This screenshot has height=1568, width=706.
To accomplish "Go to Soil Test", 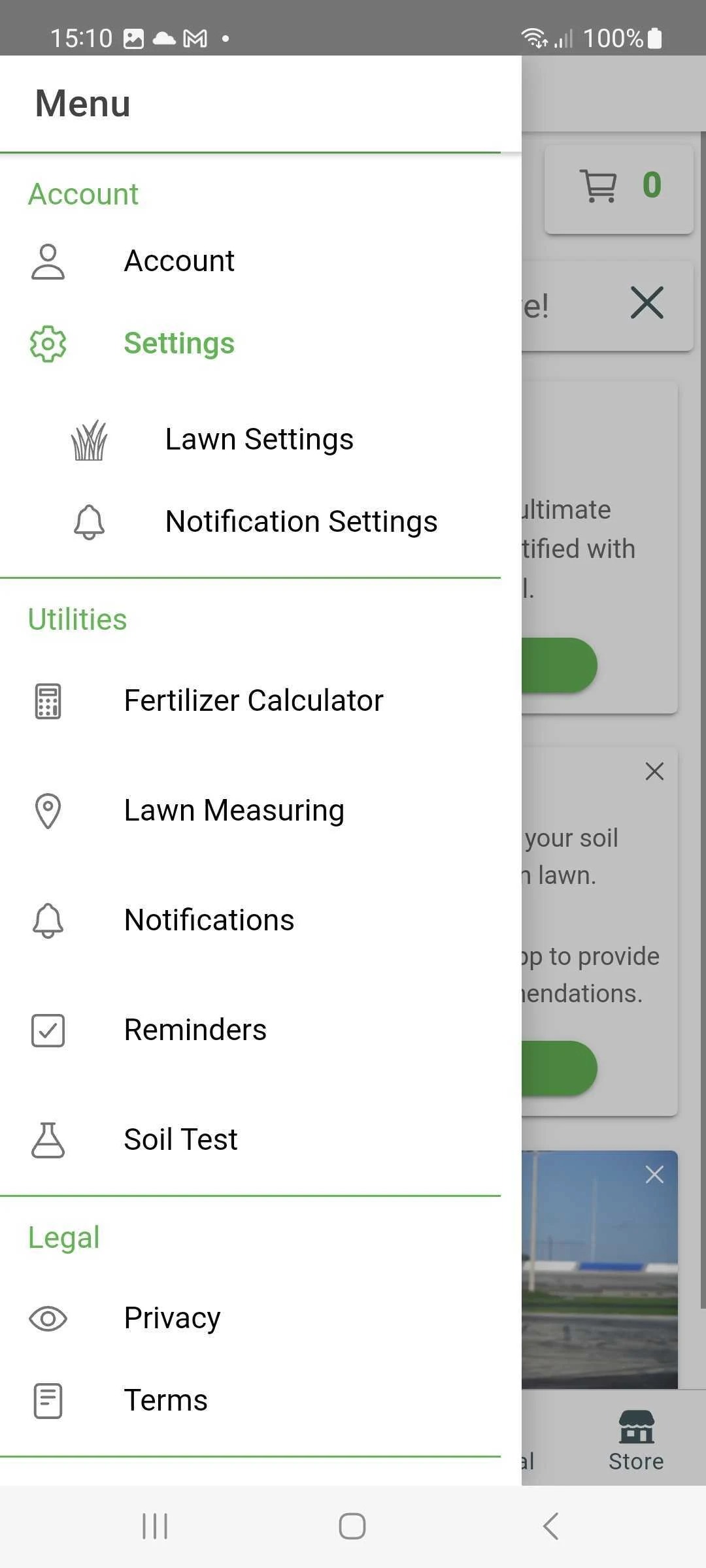I will point(250,1140).
